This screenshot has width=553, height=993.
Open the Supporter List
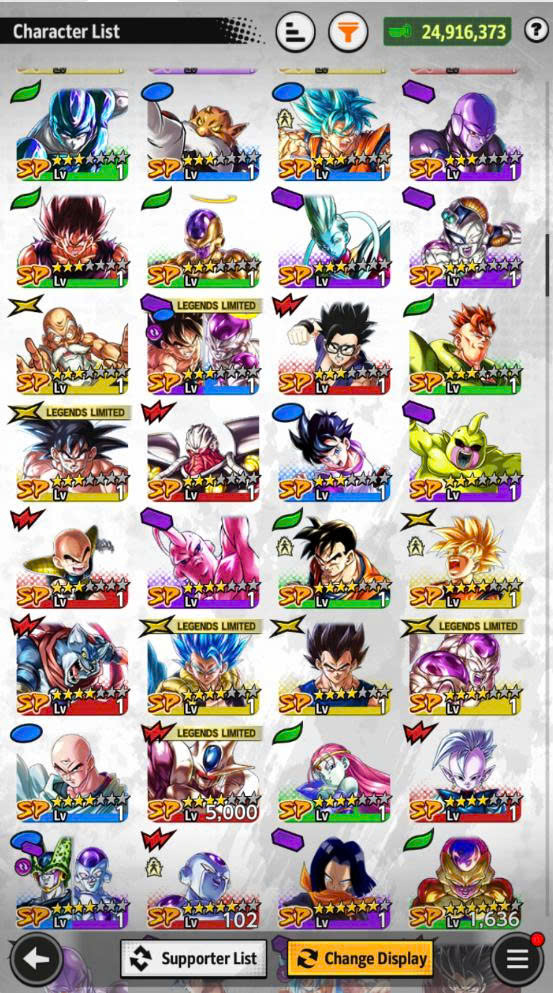click(193, 959)
